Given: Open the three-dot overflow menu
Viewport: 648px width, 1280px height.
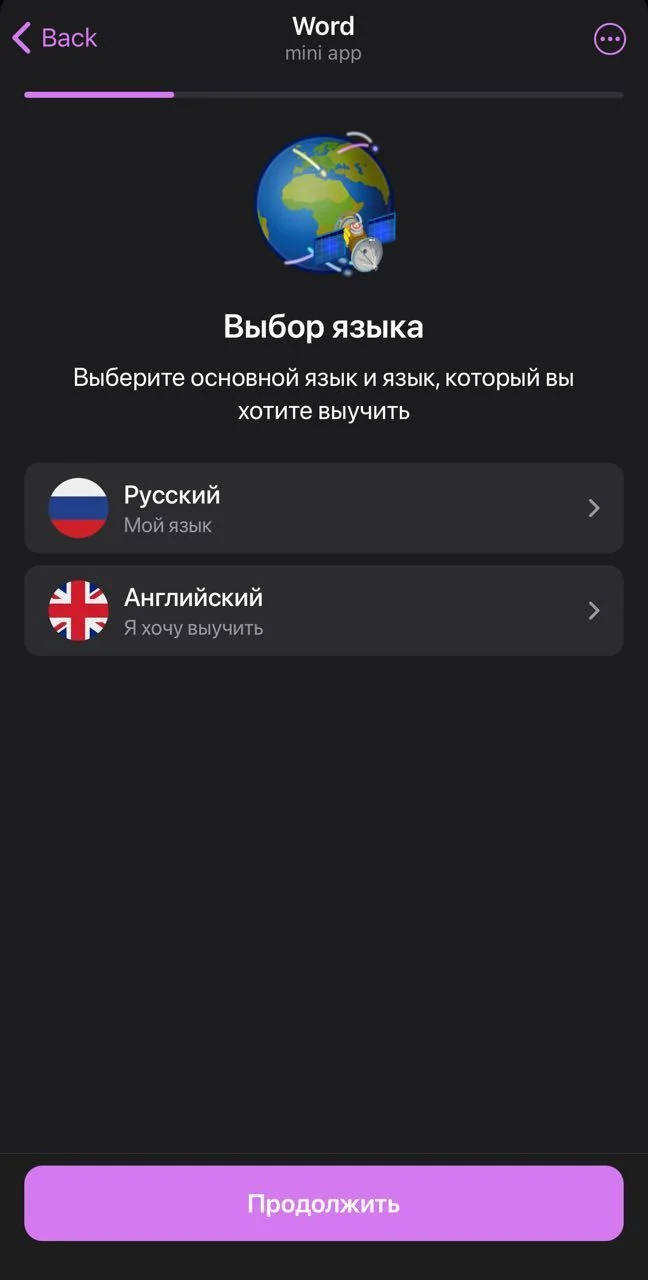Looking at the screenshot, I should [609, 39].
